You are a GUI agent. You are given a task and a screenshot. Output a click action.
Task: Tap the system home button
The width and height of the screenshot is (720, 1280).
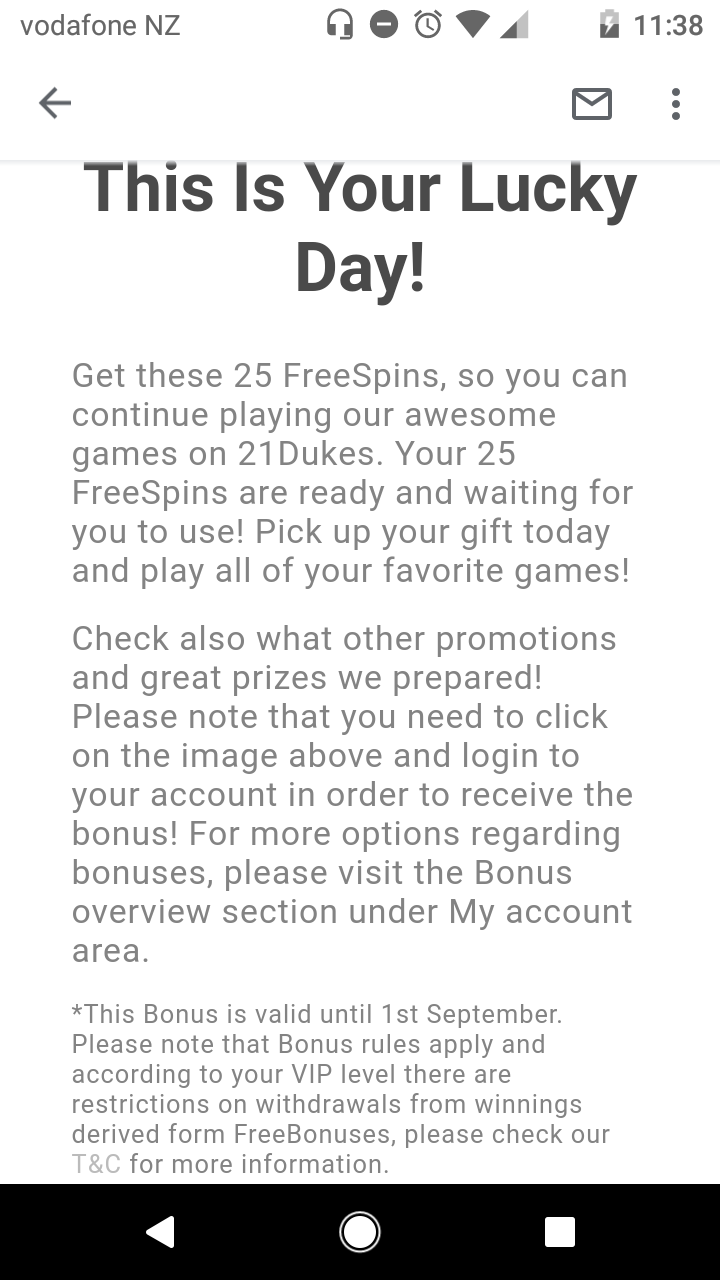click(x=360, y=1232)
